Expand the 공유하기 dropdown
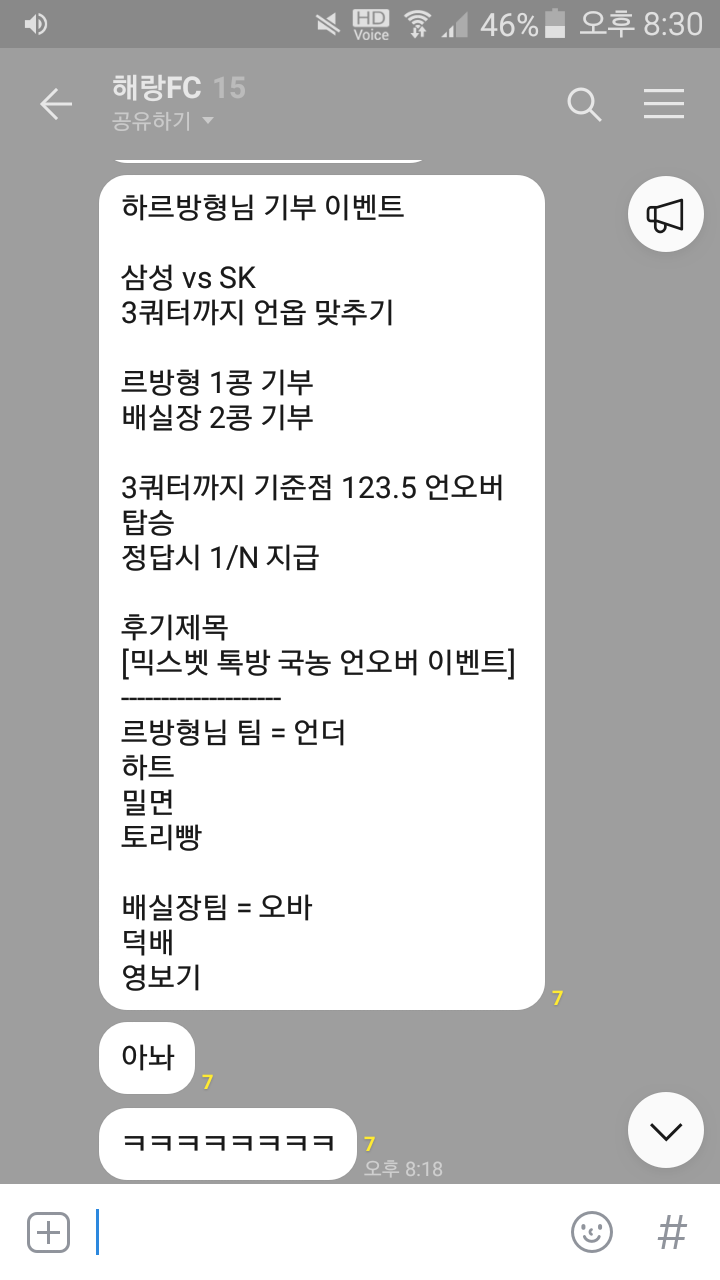The height and width of the screenshot is (1280, 720). (x=164, y=122)
